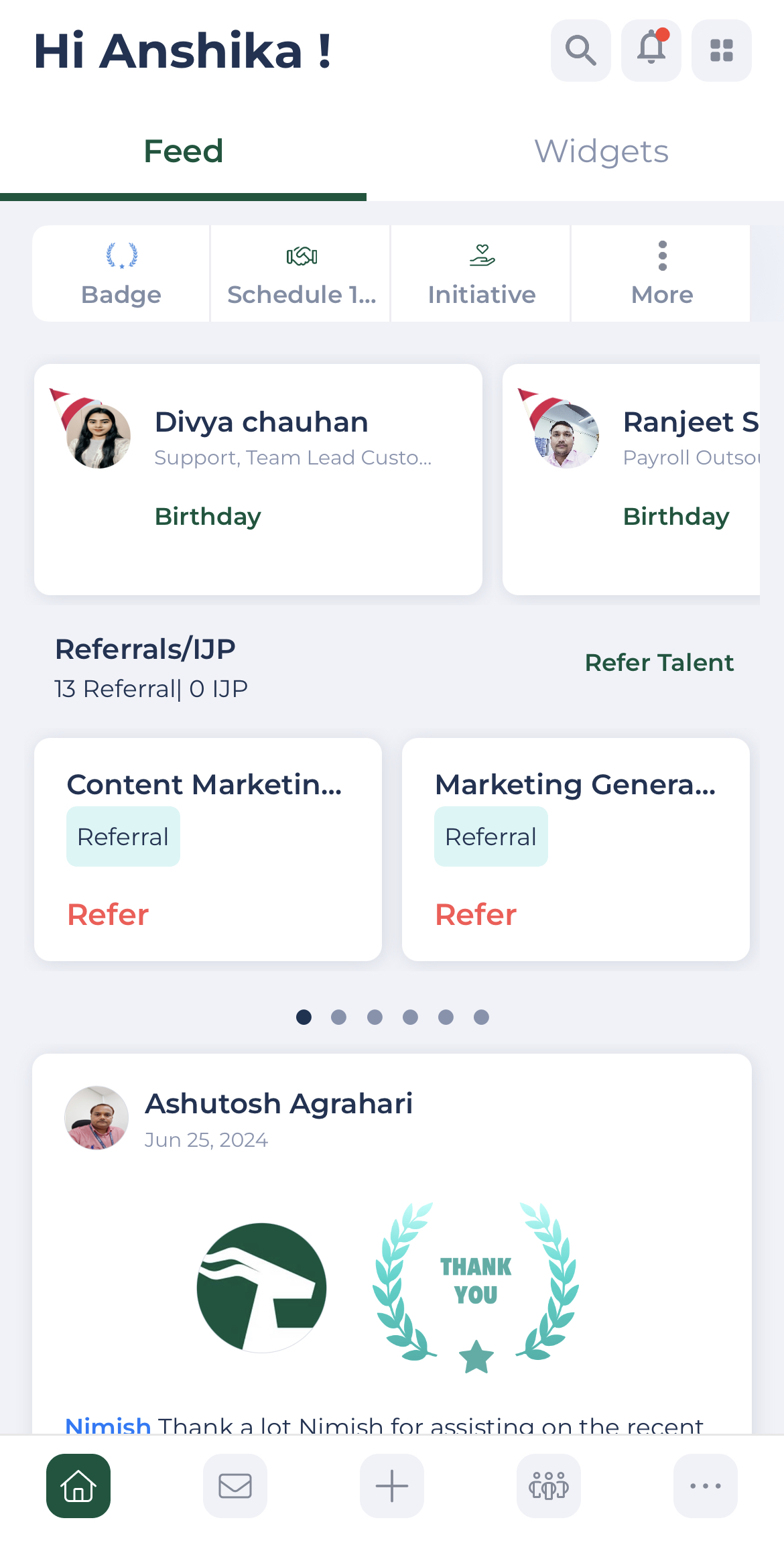
Task: Open the notifications bell
Action: point(651,50)
